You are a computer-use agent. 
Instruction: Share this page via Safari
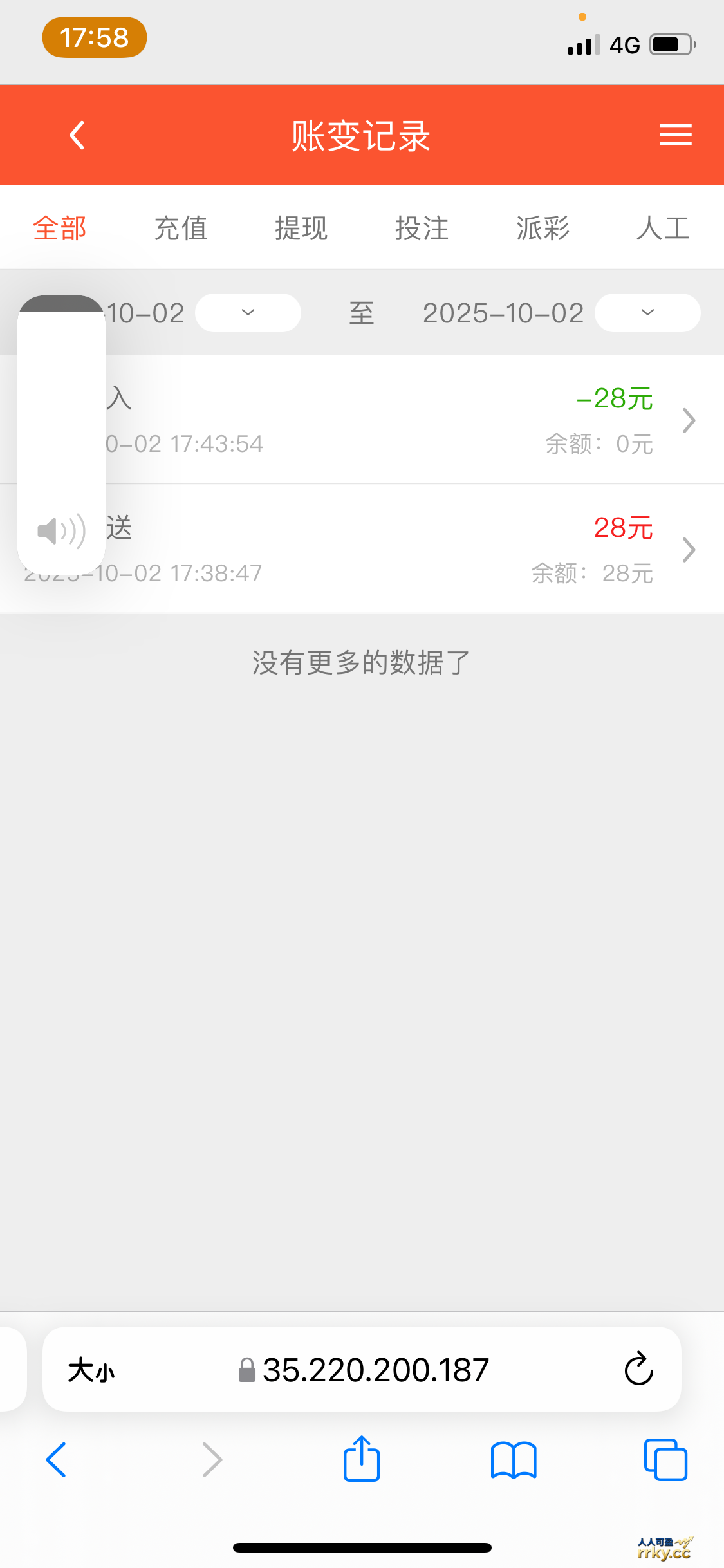pyautogui.click(x=362, y=1459)
